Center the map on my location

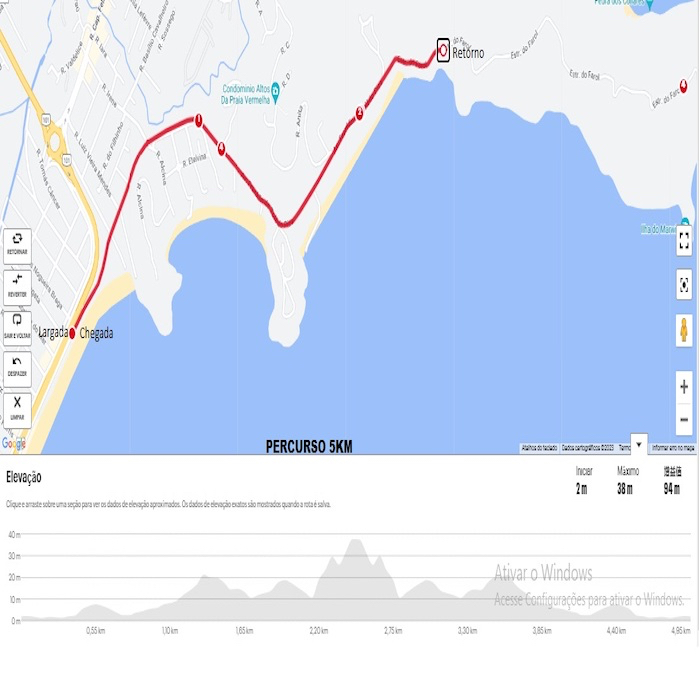click(x=684, y=283)
